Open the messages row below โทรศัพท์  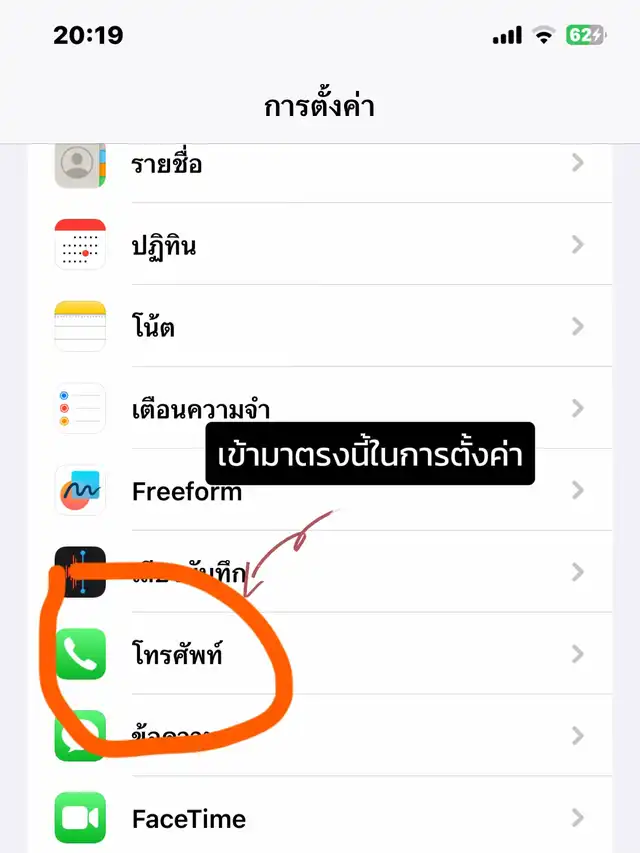click(320, 735)
